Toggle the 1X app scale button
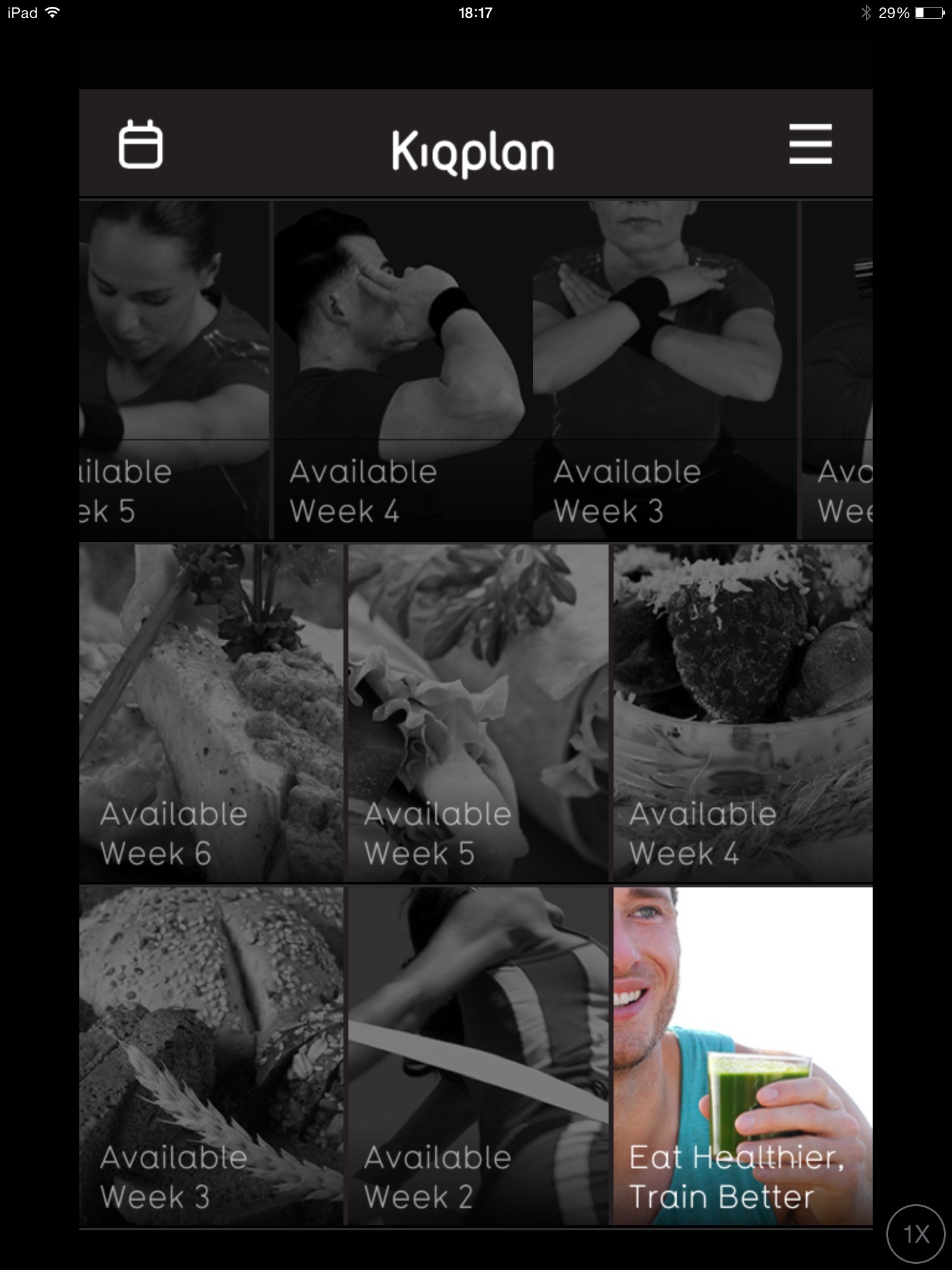This screenshot has height=1270, width=952. click(x=916, y=1233)
